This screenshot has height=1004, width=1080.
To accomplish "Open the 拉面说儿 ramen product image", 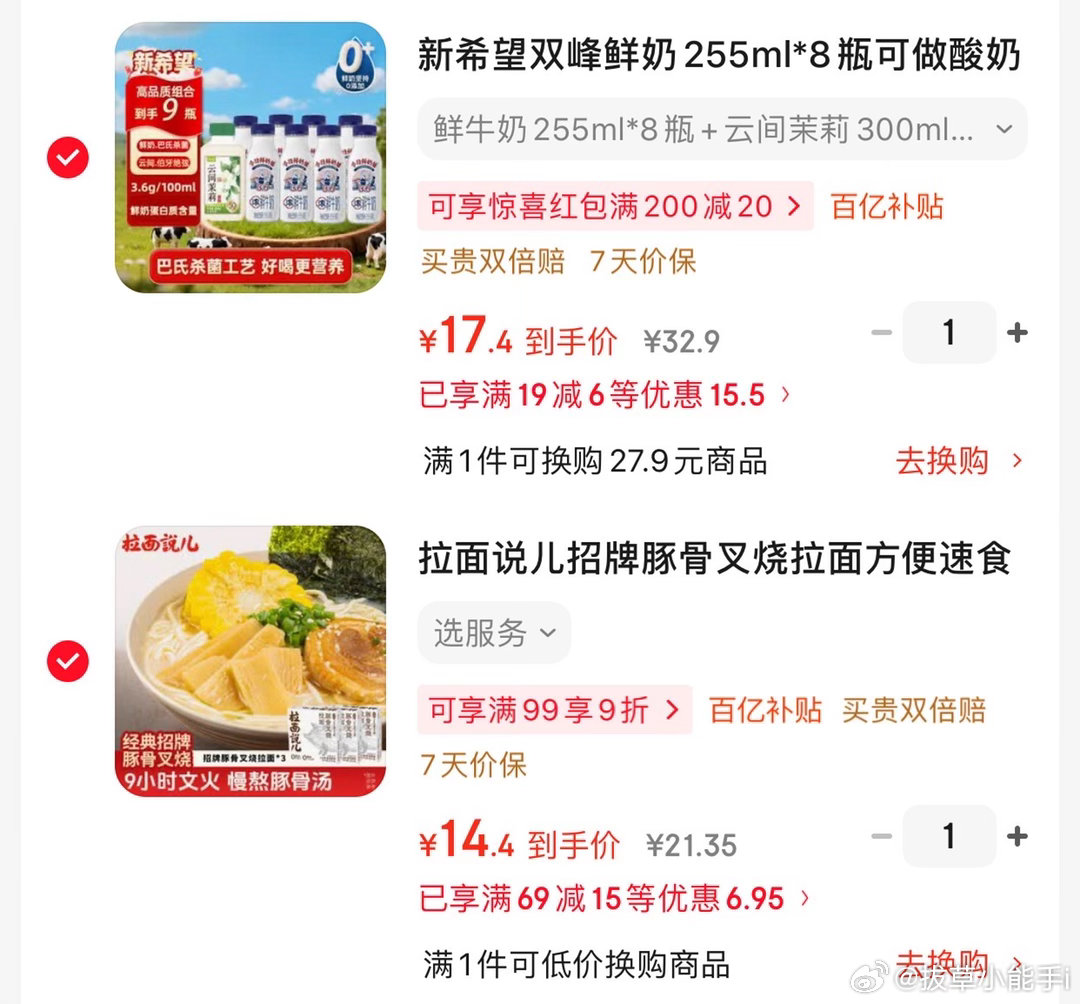I will pos(250,661).
